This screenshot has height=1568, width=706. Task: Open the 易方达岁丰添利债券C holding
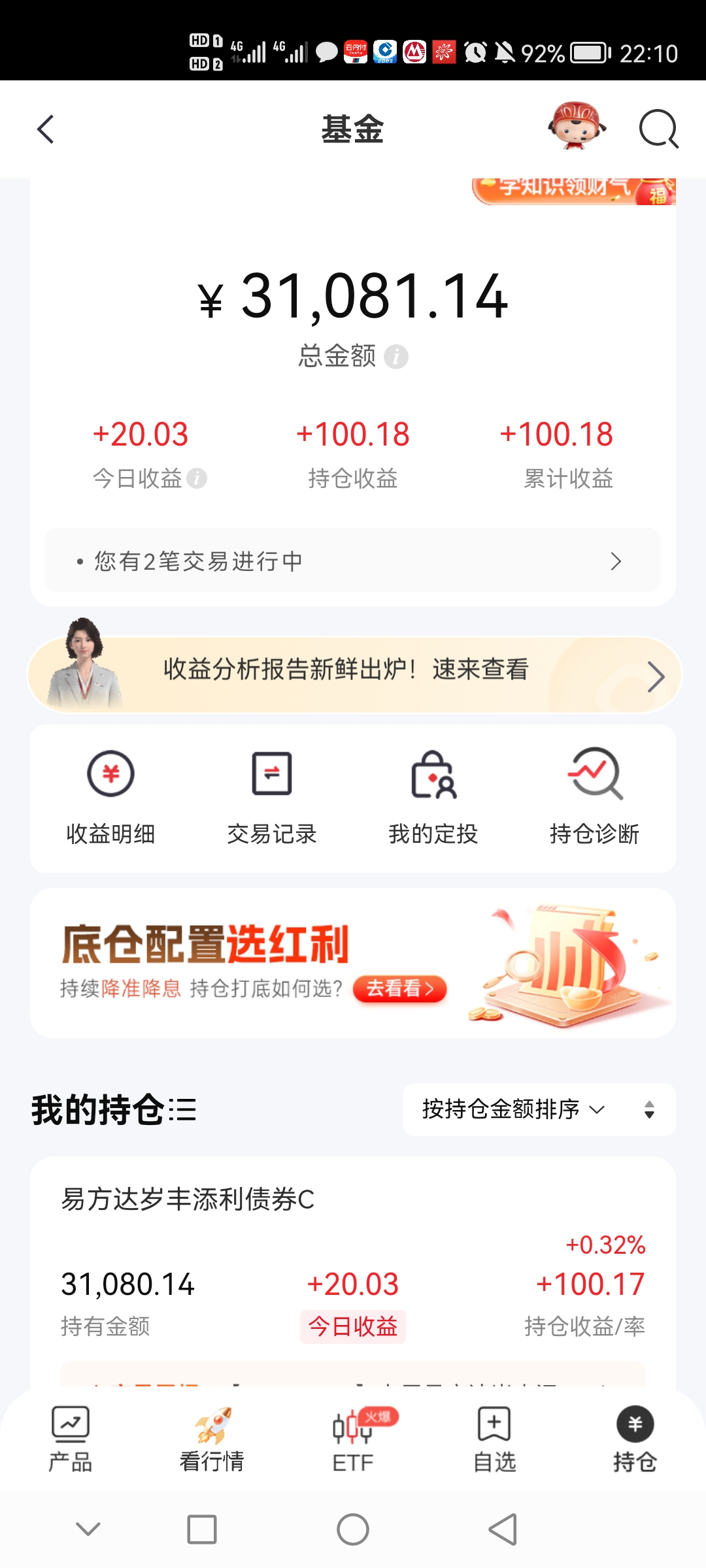click(x=353, y=1261)
